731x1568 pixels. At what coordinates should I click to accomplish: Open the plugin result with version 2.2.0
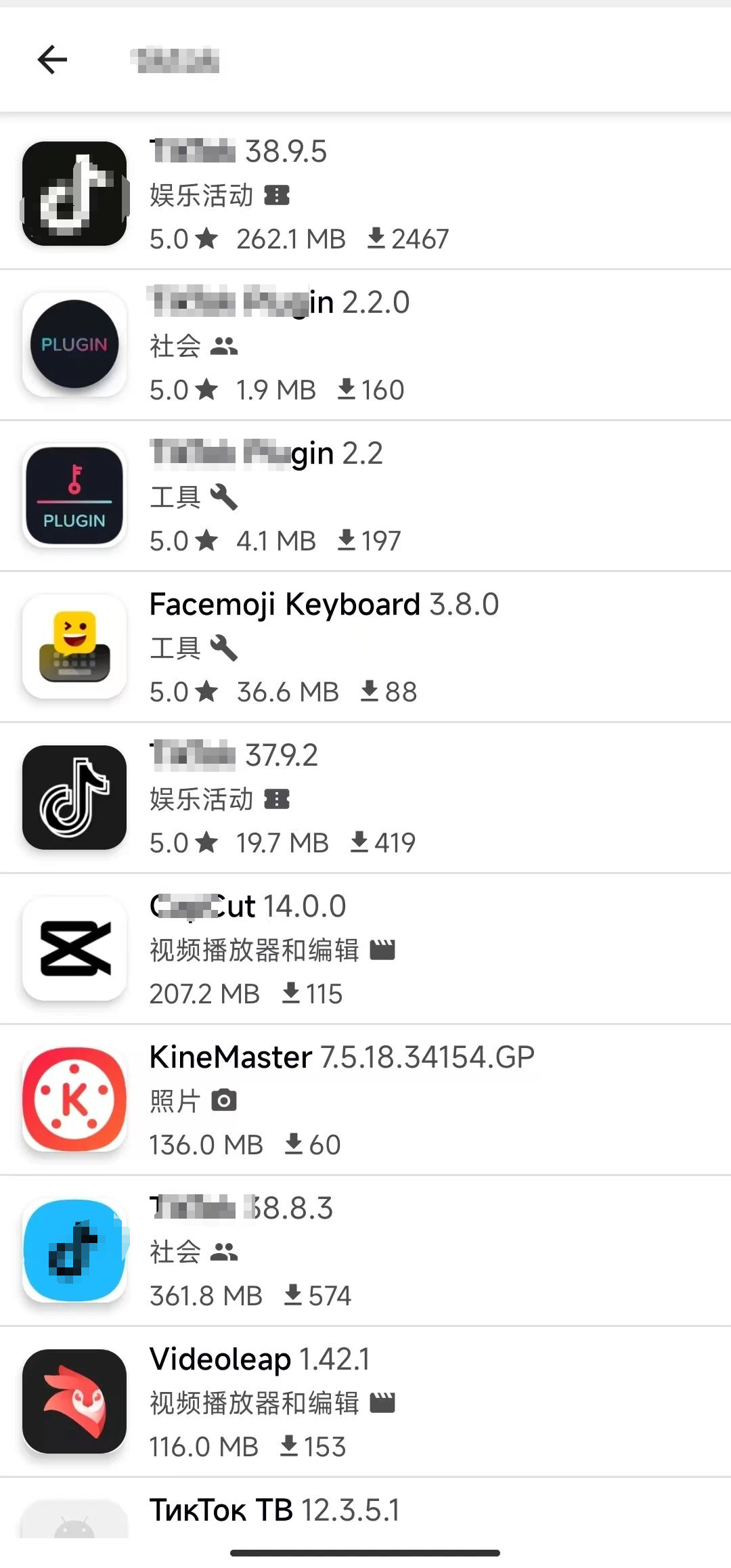click(x=365, y=345)
